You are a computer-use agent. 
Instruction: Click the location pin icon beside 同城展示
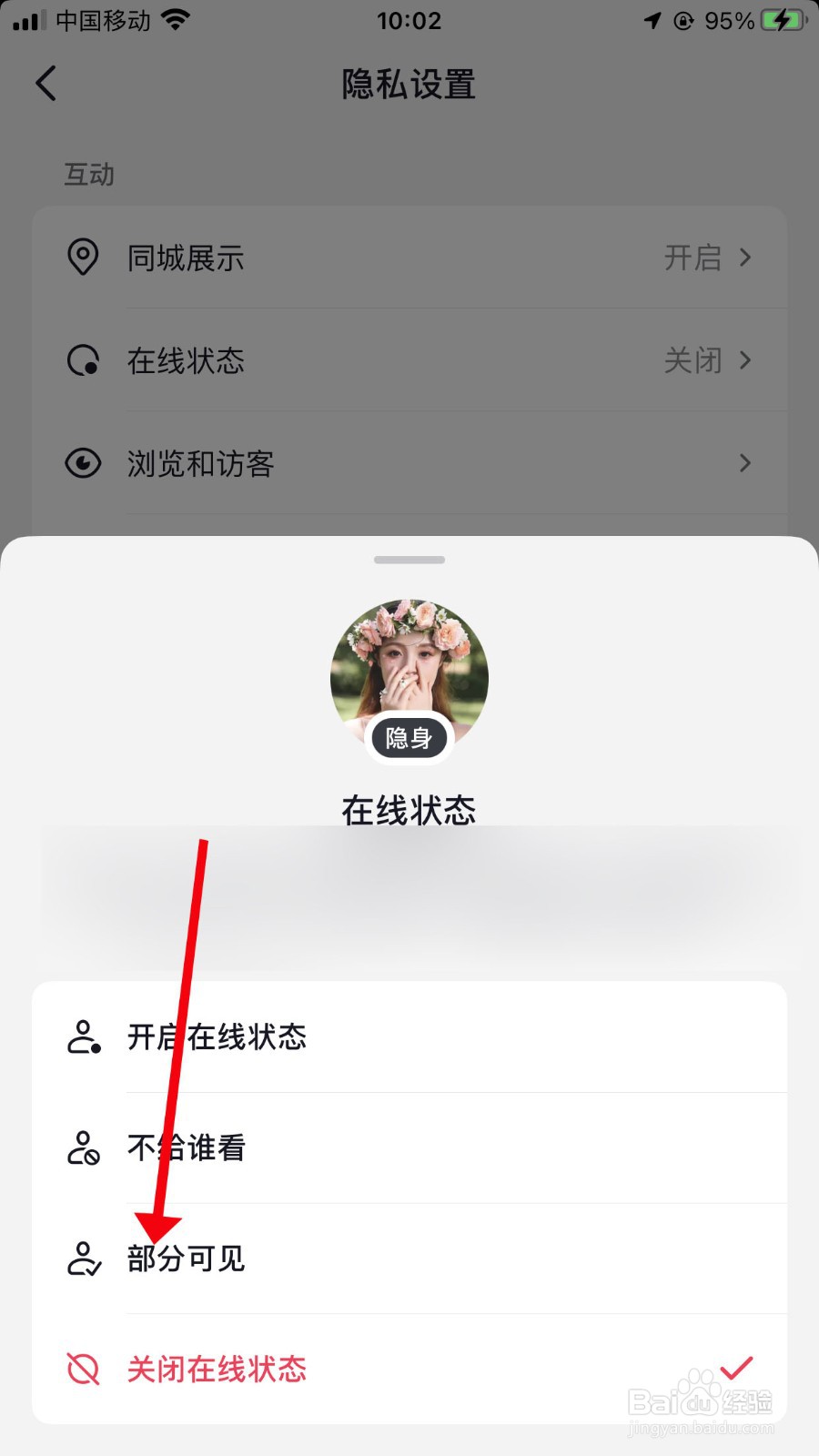click(x=83, y=258)
